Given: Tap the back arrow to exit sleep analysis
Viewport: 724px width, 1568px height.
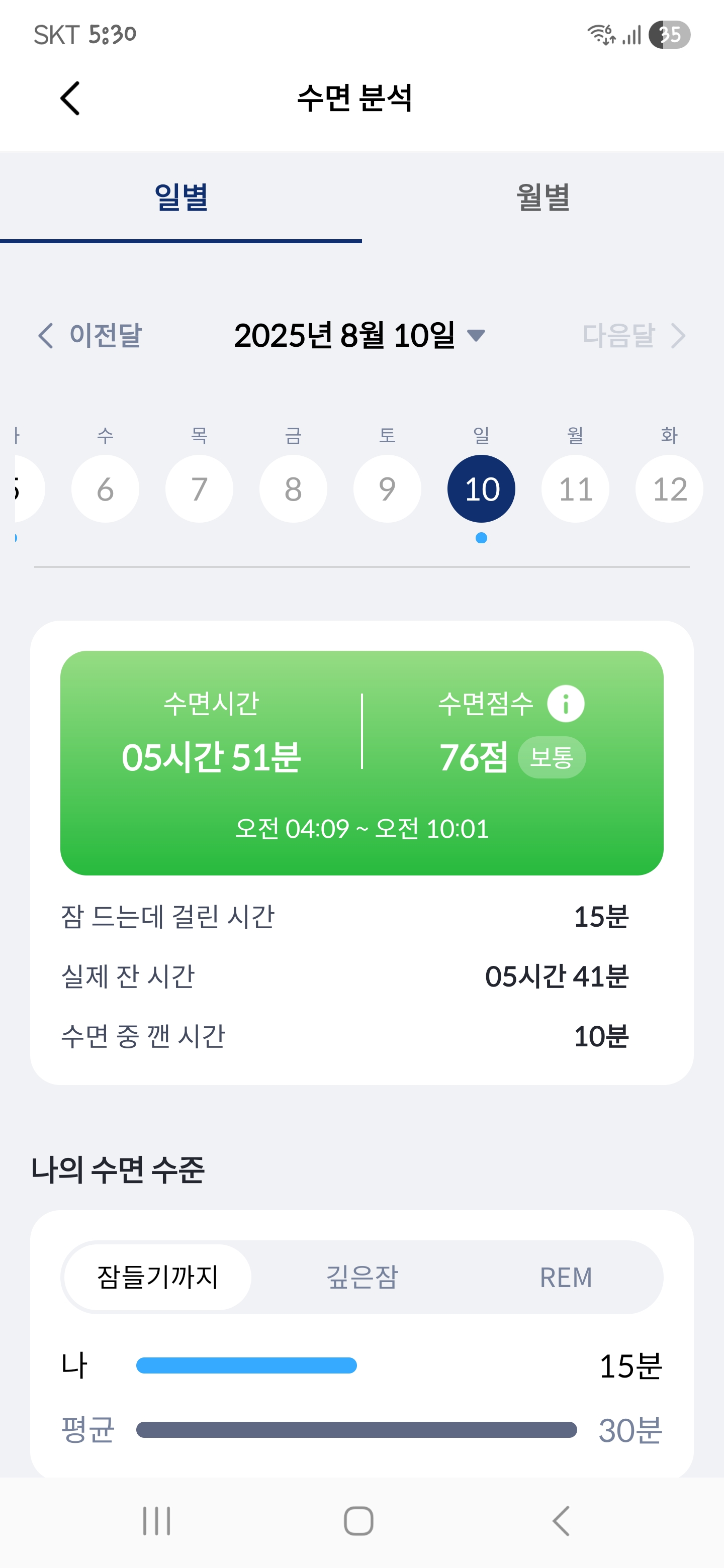Looking at the screenshot, I should point(70,97).
